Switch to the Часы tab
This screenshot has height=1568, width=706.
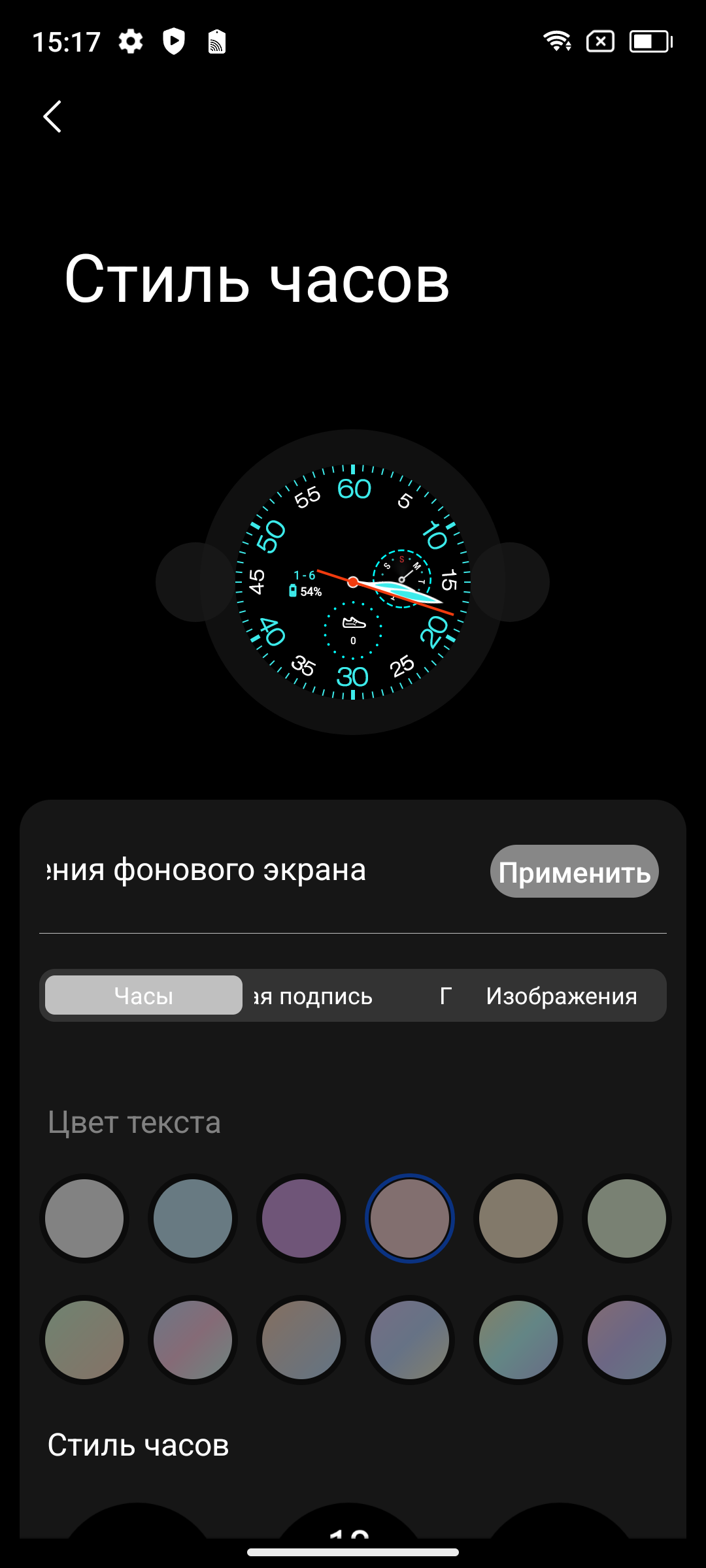144,995
